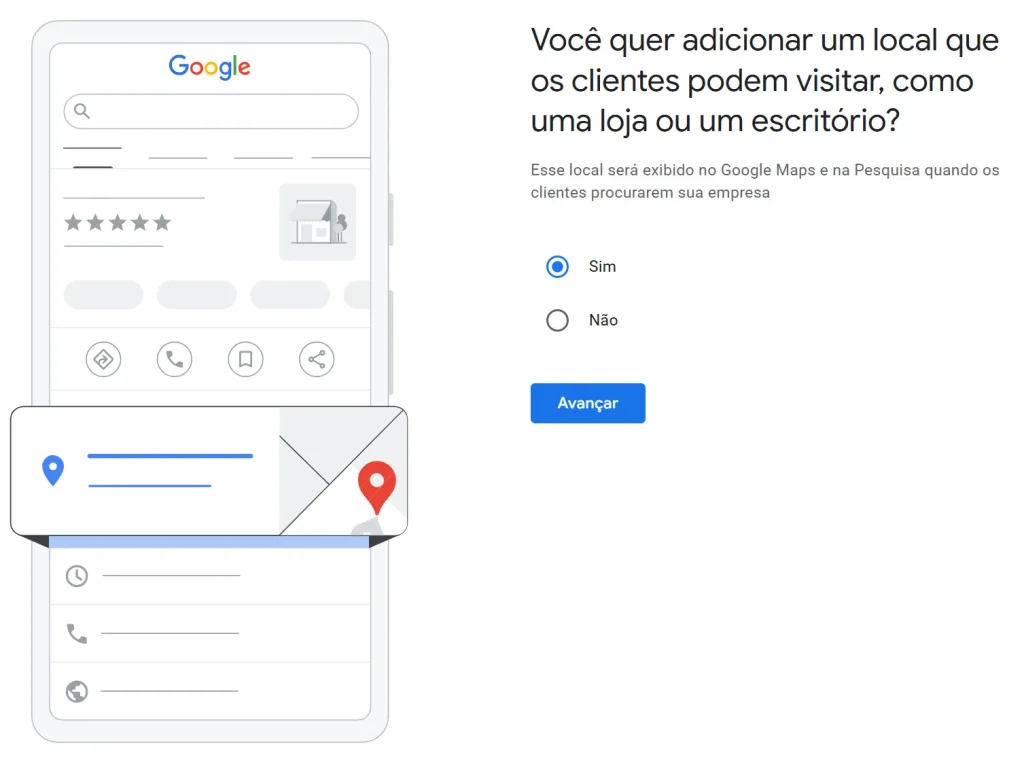Screen dimensions: 1024x759
Task: Choose the Não radio option
Action: [558, 320]
